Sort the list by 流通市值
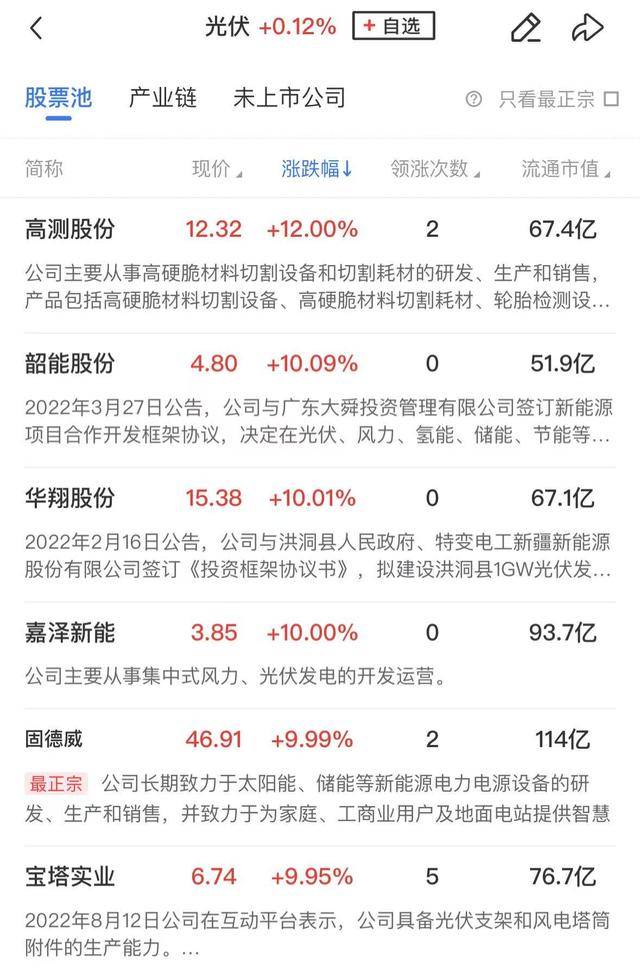The image size is (640, 978). pos(564,169)
